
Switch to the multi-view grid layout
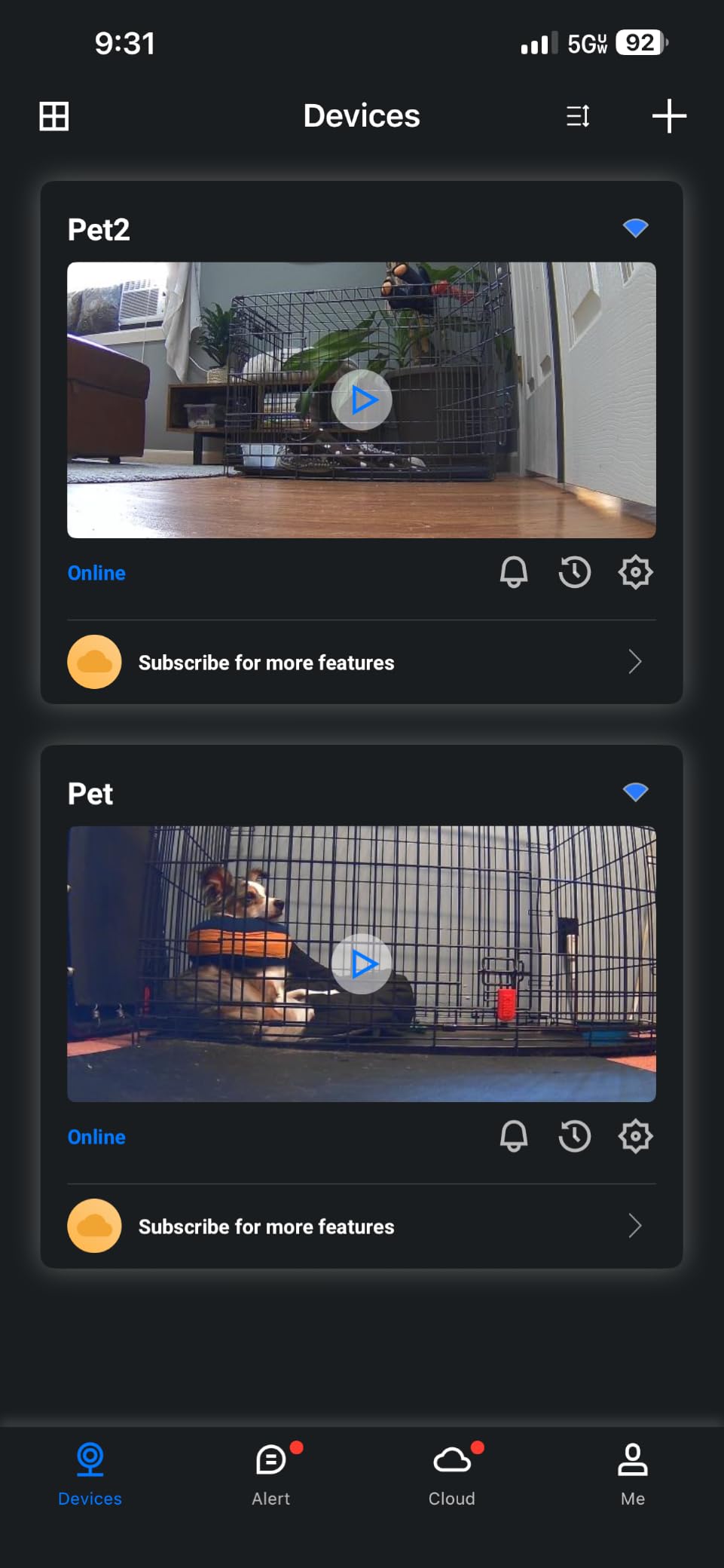click(x=54, y=116)
